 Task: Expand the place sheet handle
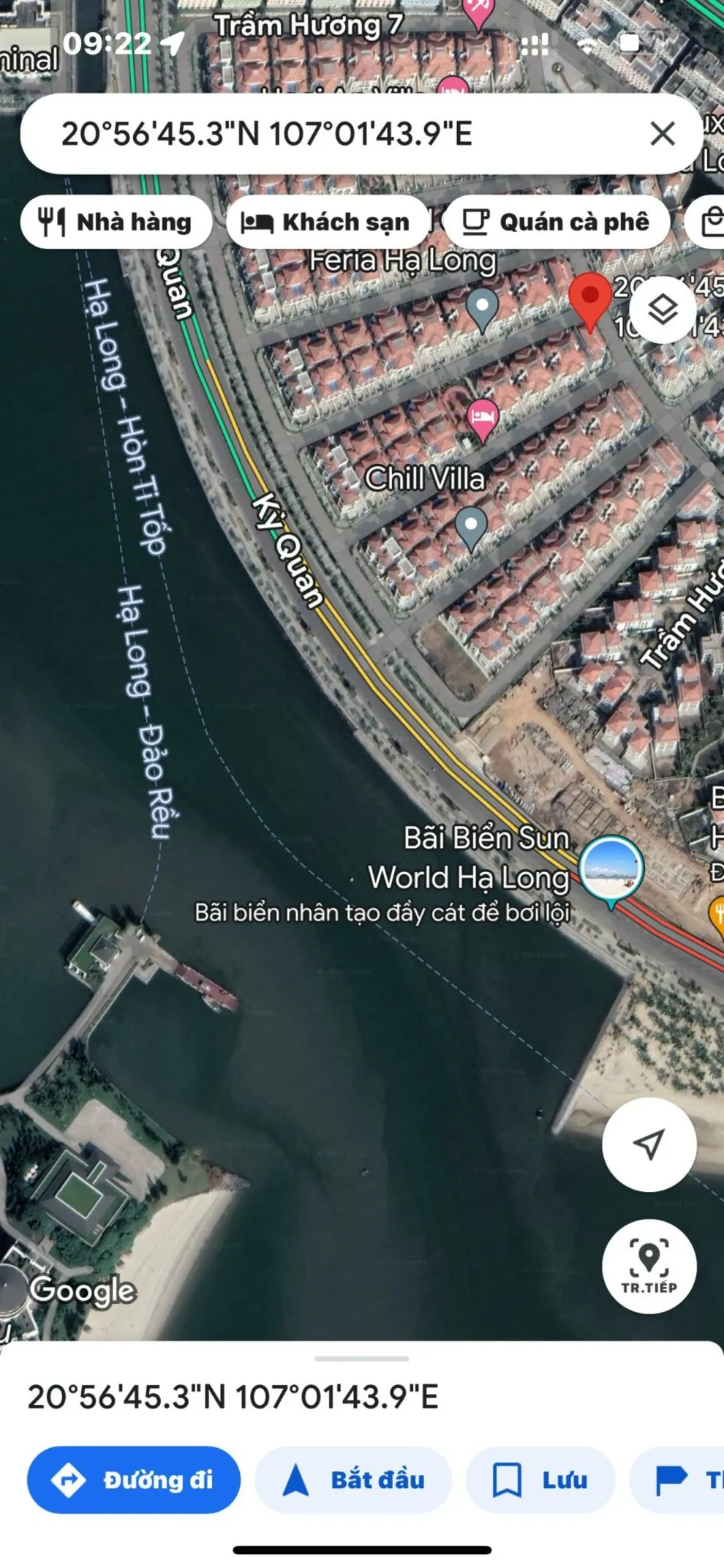point(362,1359)
